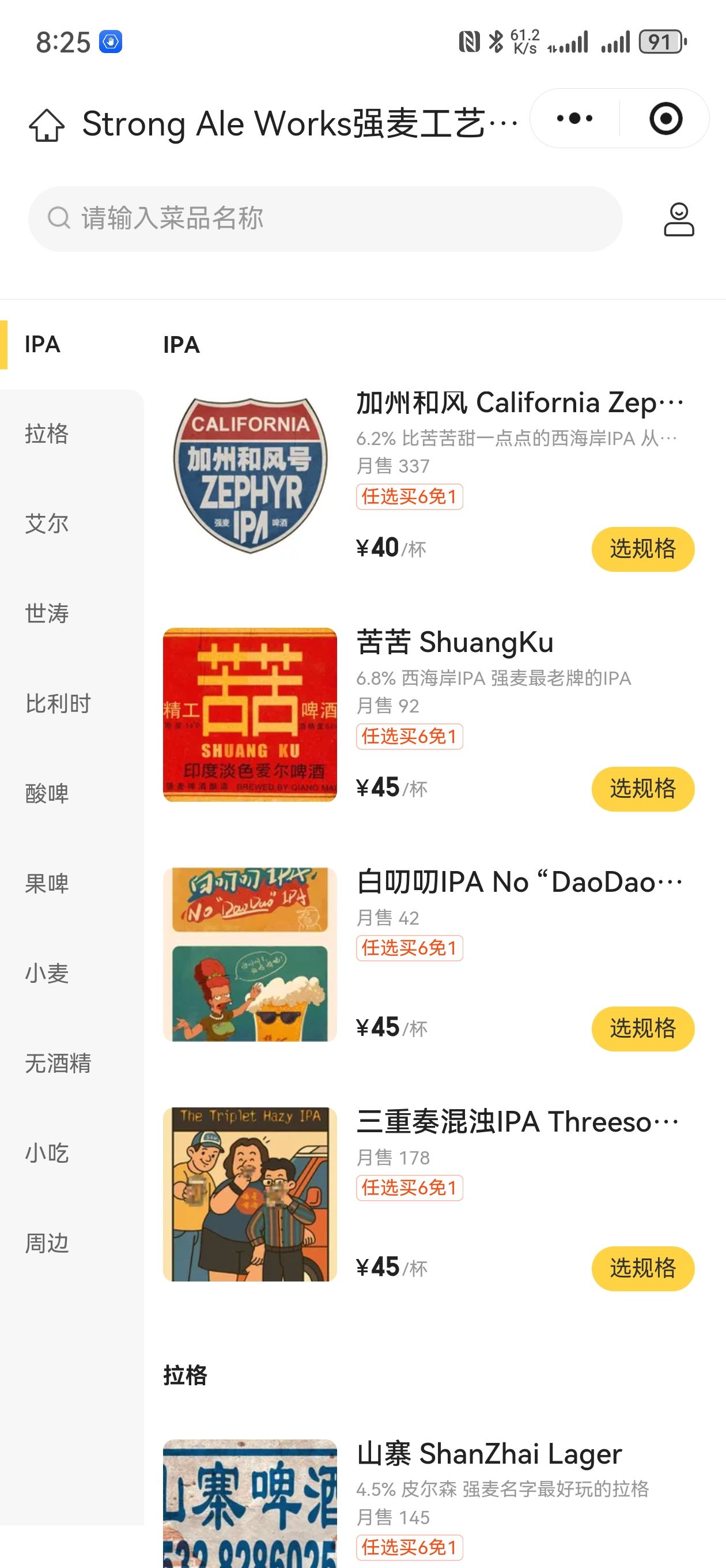Open the 周边 merchandise category
726x1568 pixels.
(x=47, y=1243)
